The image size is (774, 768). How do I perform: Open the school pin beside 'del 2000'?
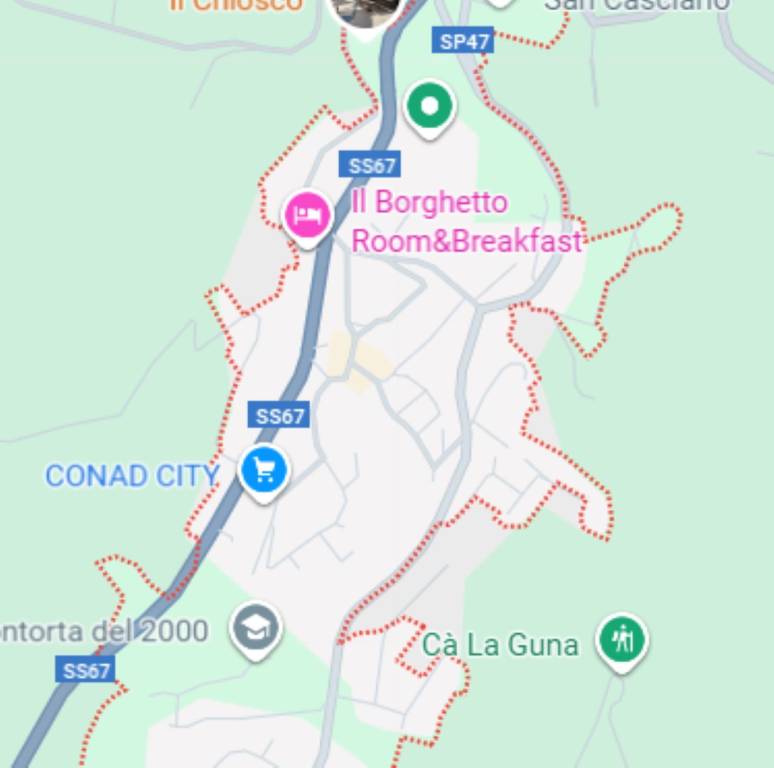256,627
